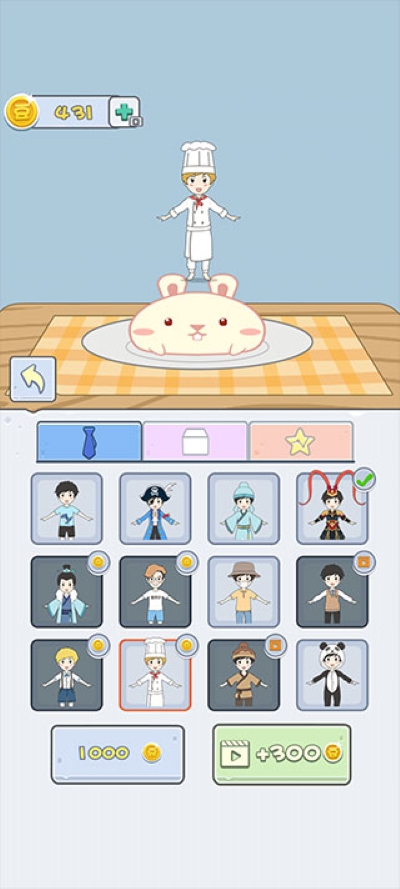This screenshot has width=400, height=889.
Task: Choose the pirate costume
Action: 155,509
